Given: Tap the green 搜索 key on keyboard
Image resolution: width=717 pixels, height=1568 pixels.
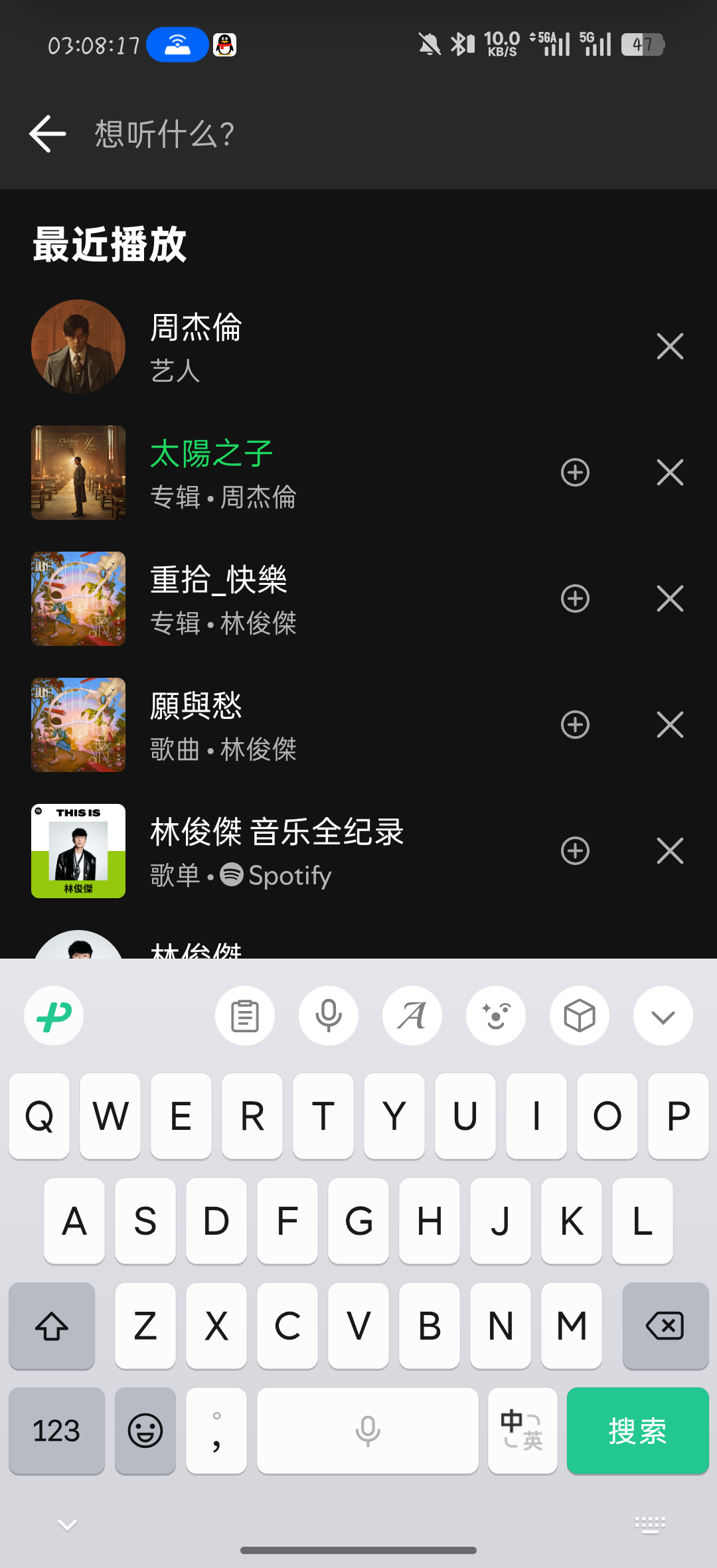Looking at the screenshot, I should pyautogui.click(x=637, y=1431).
